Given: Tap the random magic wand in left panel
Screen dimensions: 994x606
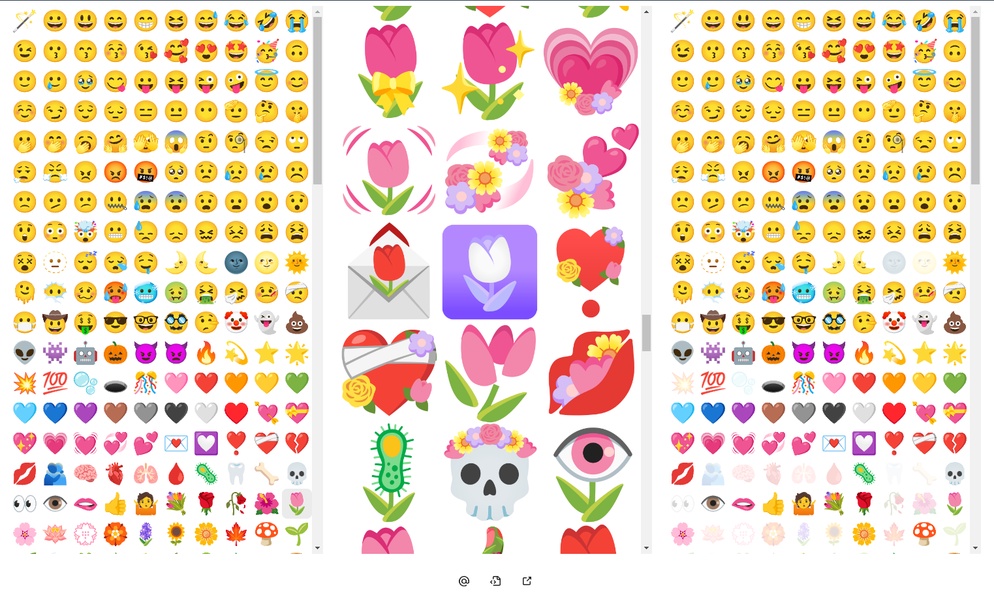Looking at the screenshot, I should point(24,20).
